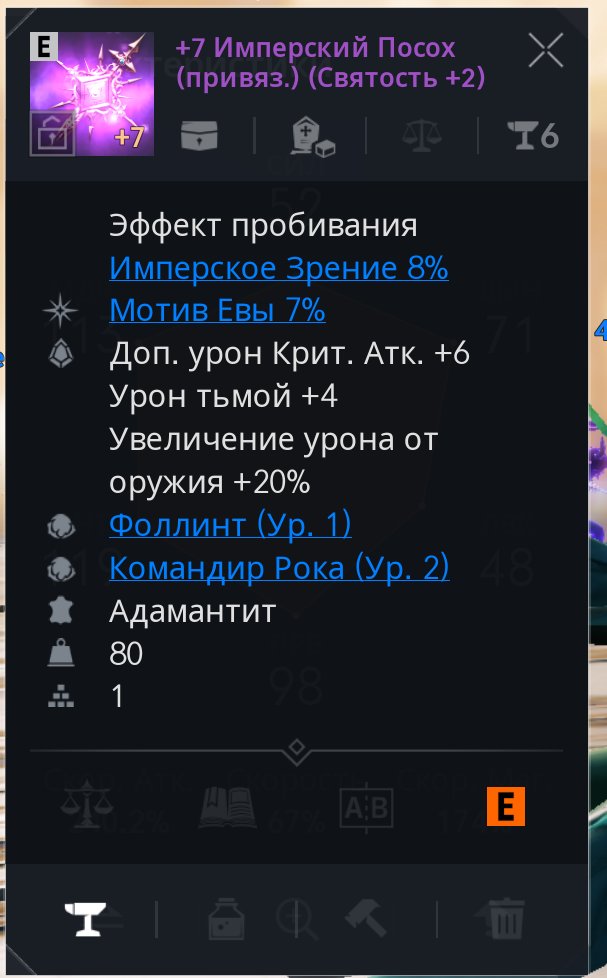
Task: Tap the magnifier icon in the bottom bar
Action: coord(305,917)
